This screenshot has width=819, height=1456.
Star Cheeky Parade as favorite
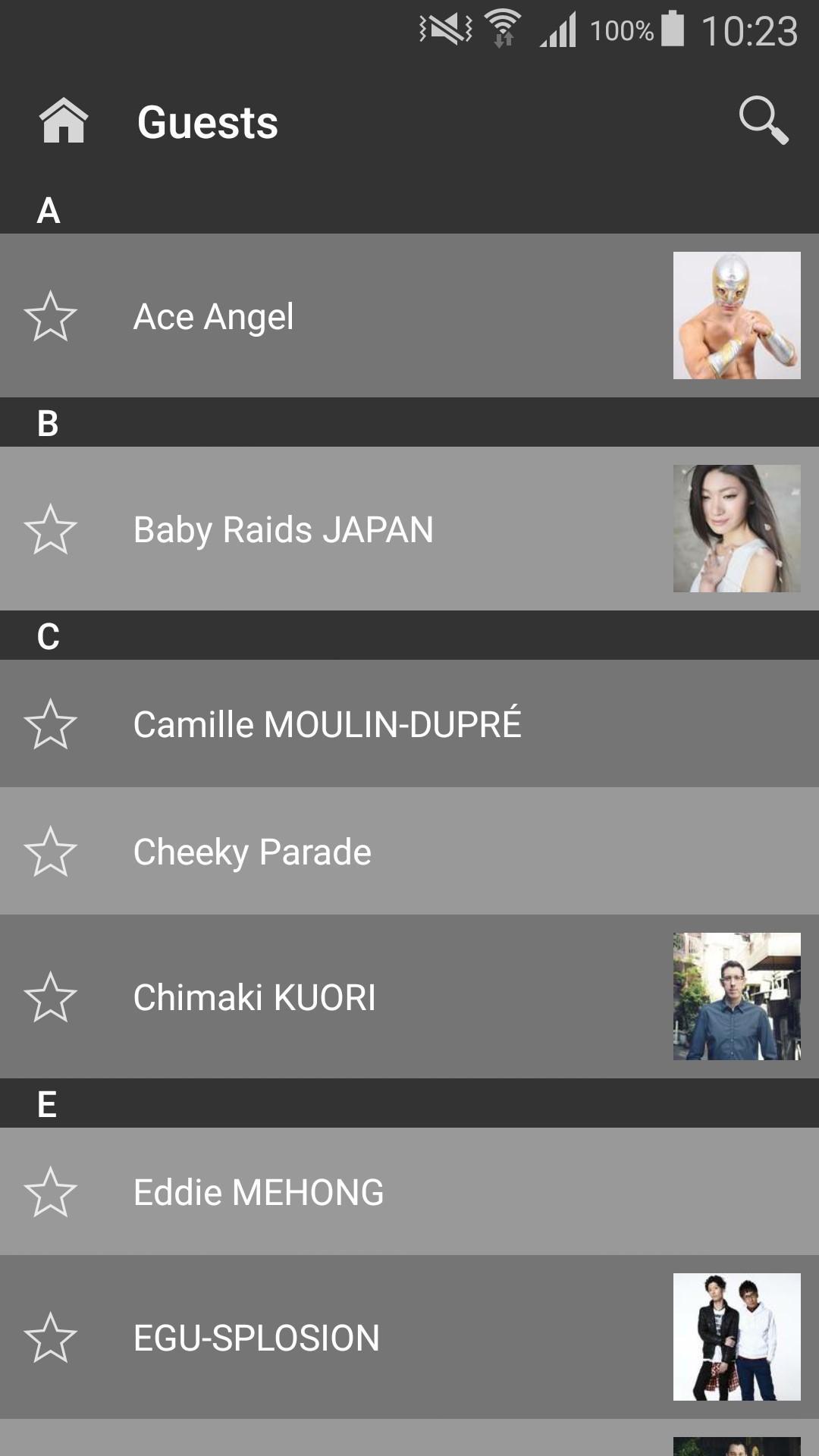(50, 852)
